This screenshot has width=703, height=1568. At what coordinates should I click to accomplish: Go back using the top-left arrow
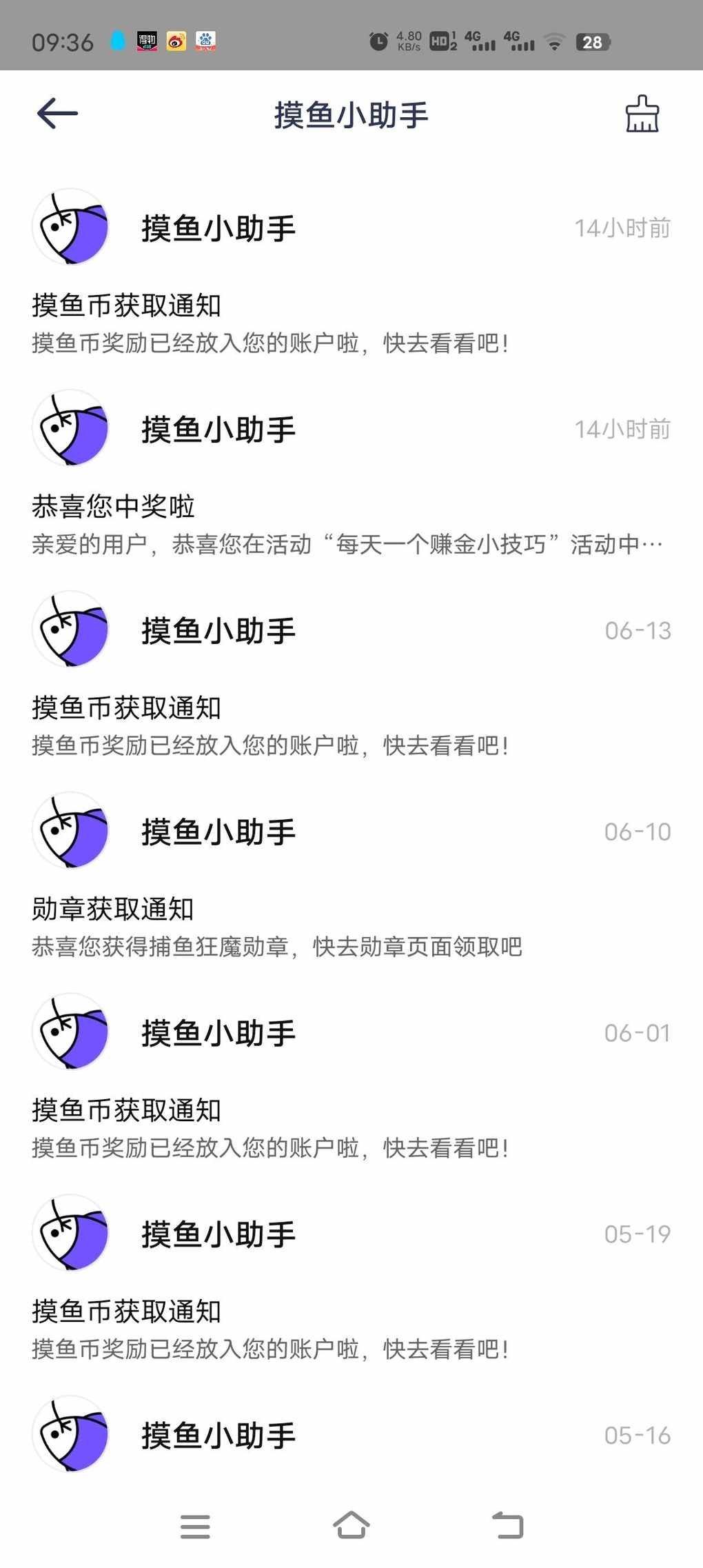57,114
